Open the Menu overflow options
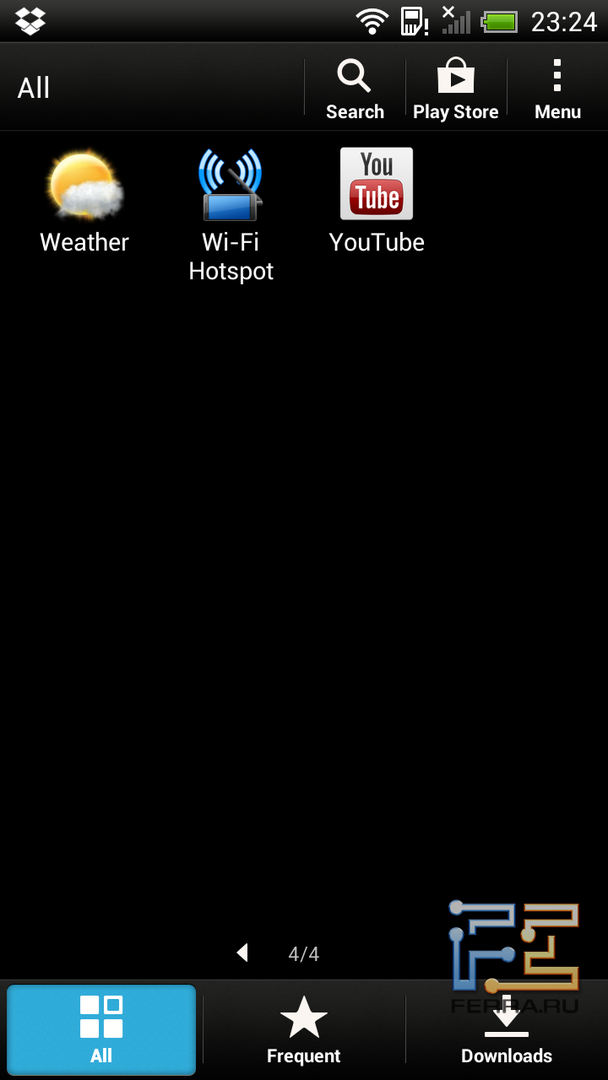608x1080 pixels. 557,89
